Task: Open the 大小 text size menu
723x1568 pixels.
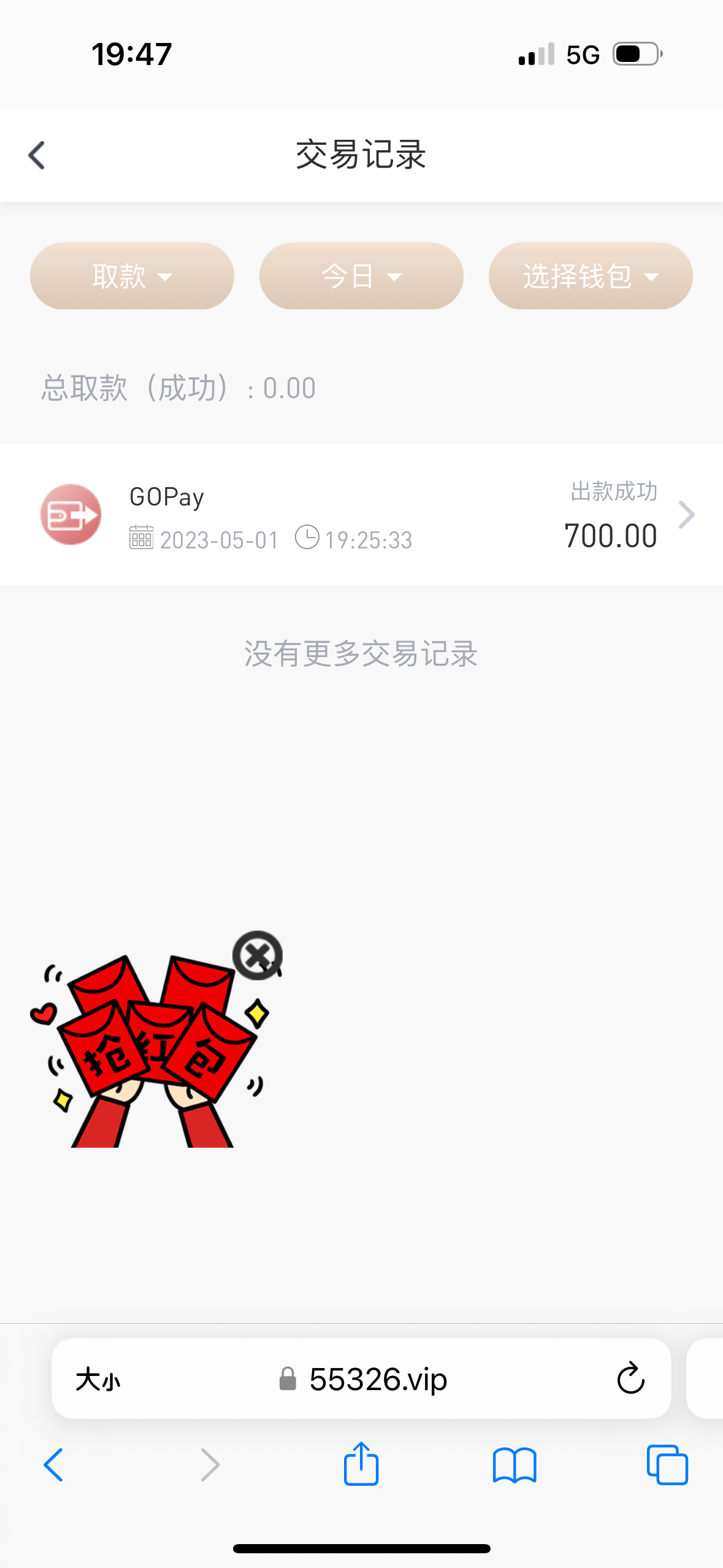Action: (98, 1380)
